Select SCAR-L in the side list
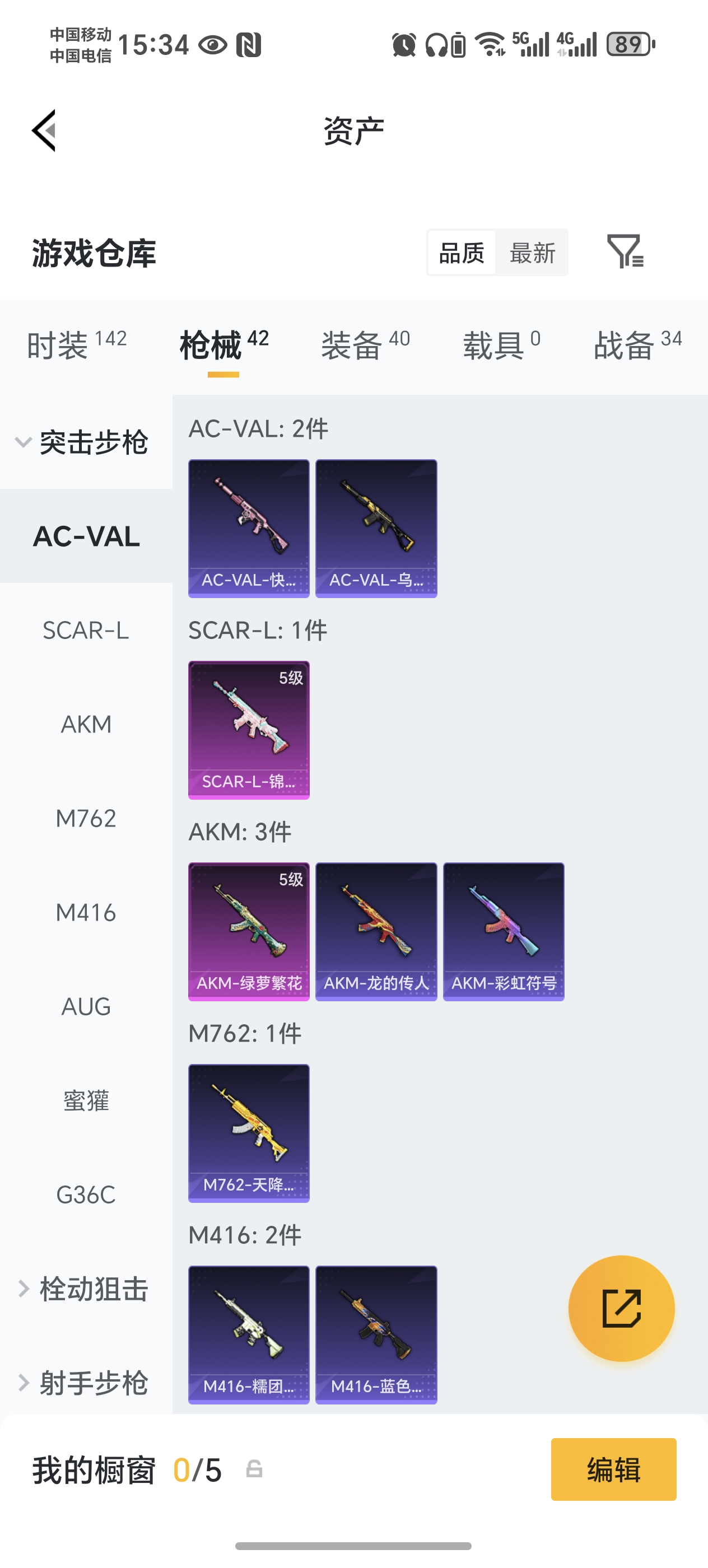This screenshot has height=1568, width=708. point(86,630)
